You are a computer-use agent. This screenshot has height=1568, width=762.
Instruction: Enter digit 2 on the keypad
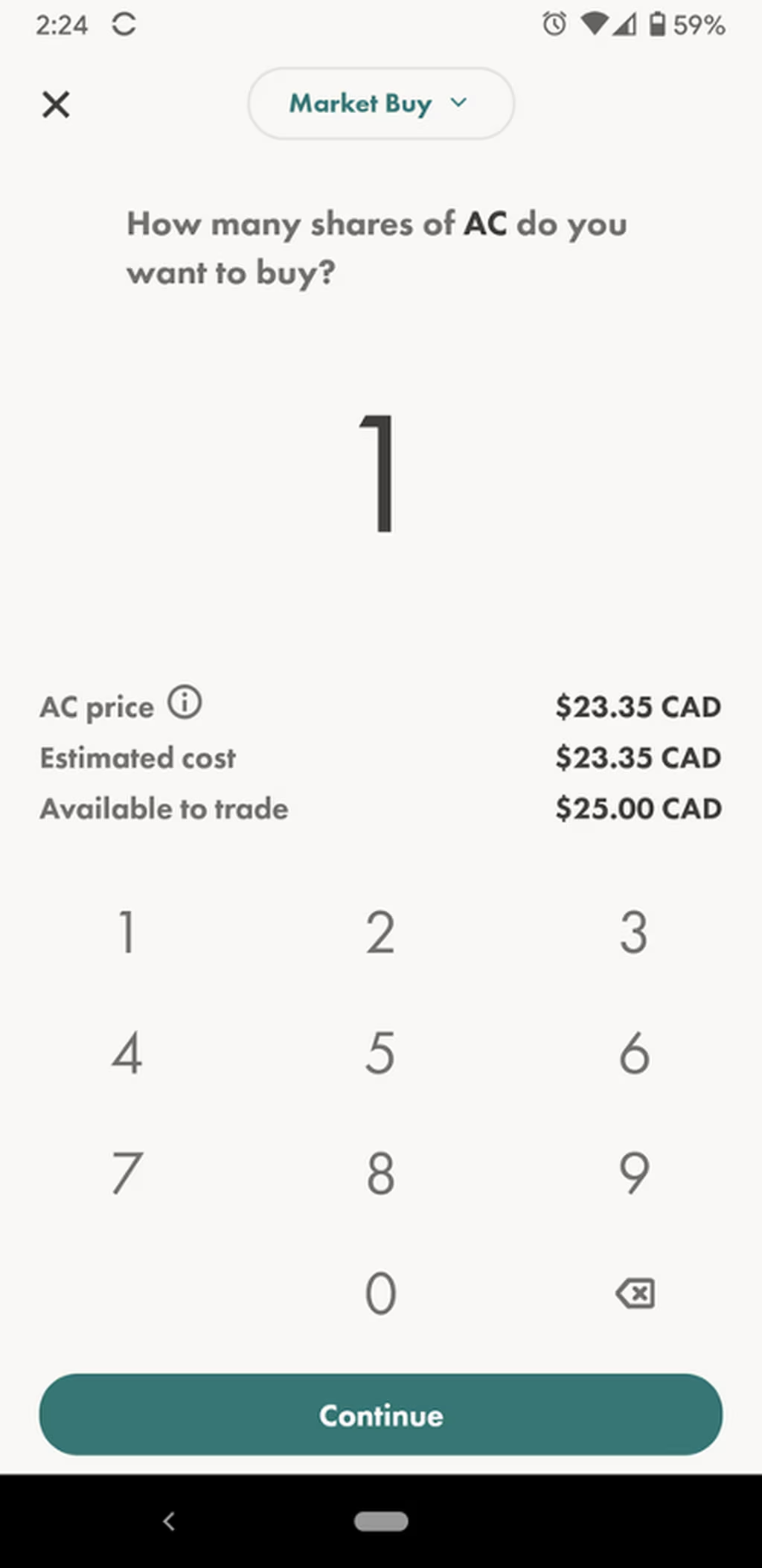click(380, 932)
